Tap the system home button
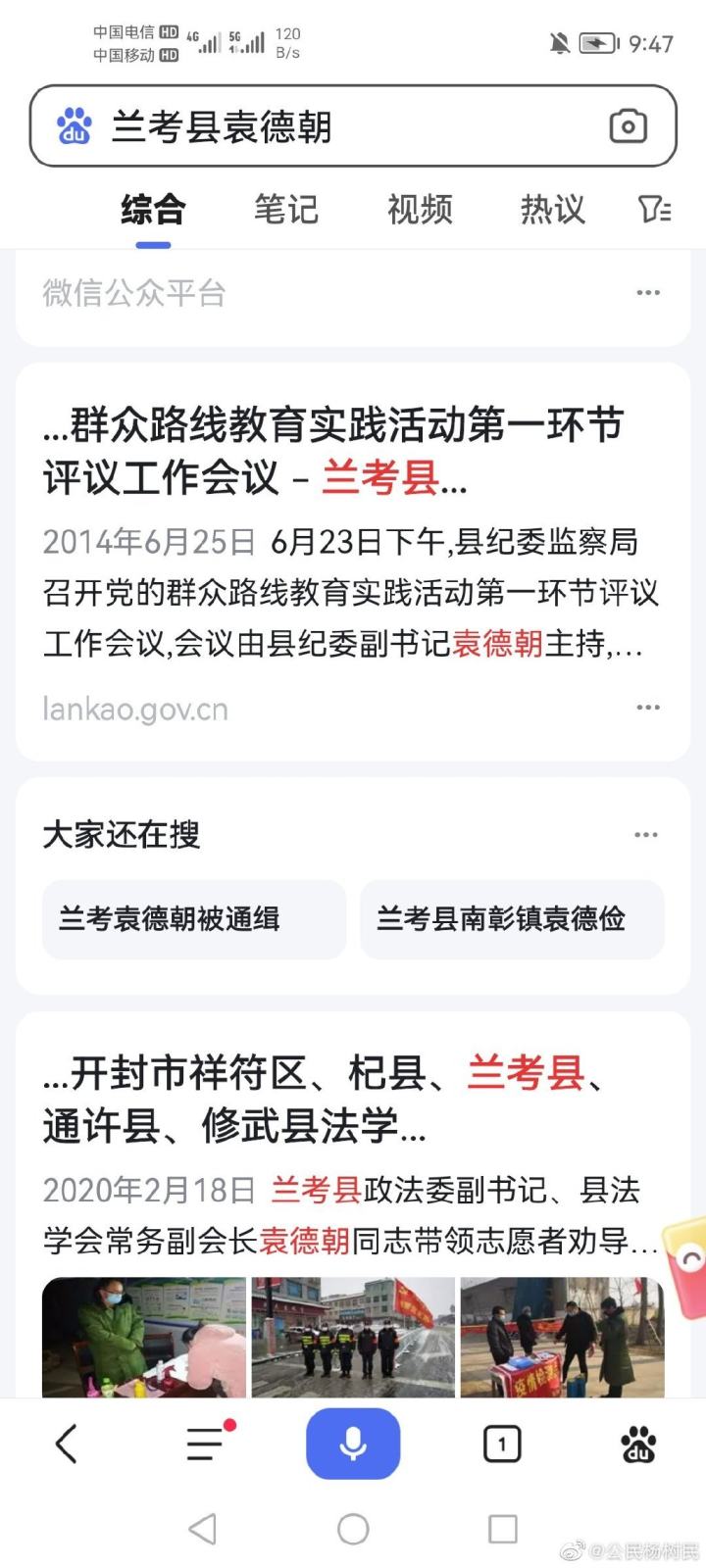 [x=353, y=1529]
